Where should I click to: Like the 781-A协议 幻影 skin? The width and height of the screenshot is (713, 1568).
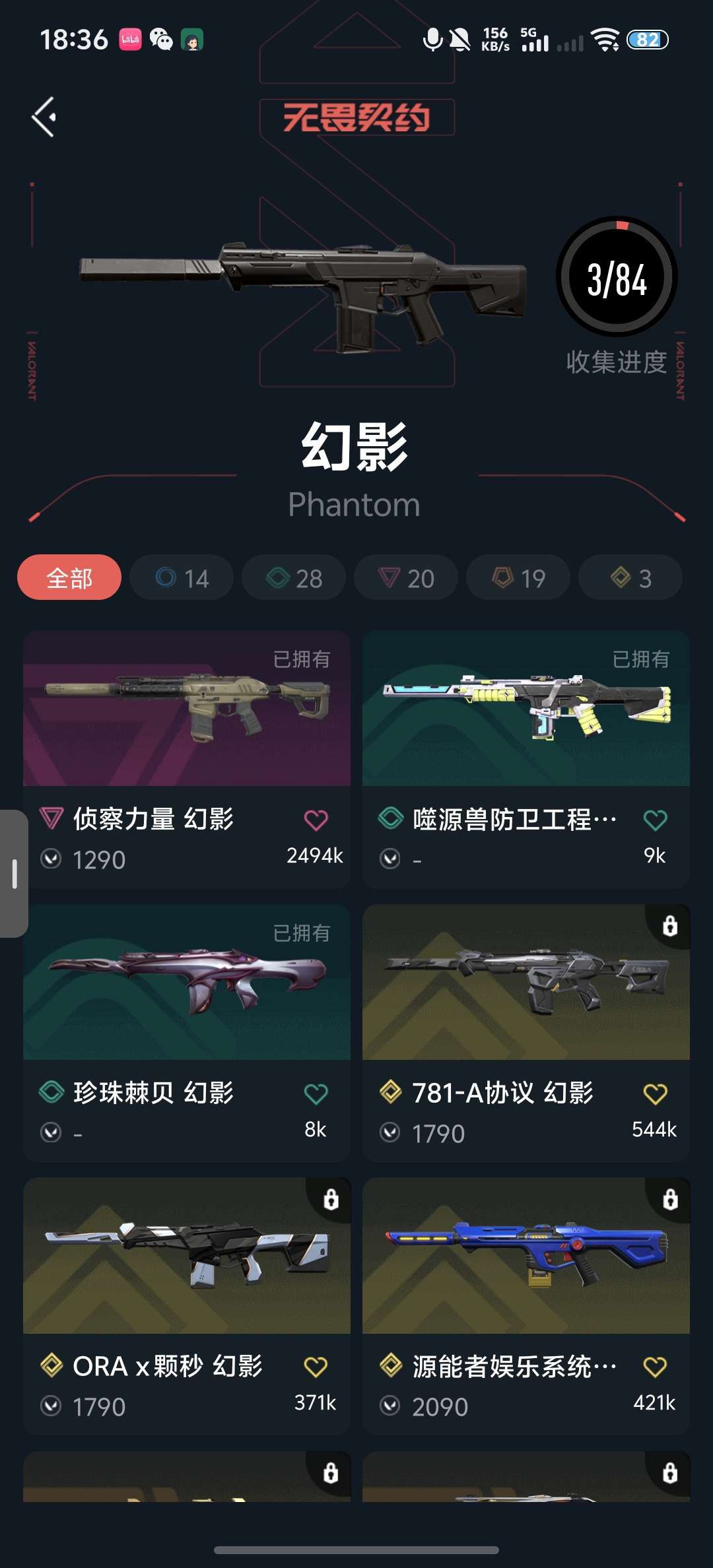(x=655, y=1094)
